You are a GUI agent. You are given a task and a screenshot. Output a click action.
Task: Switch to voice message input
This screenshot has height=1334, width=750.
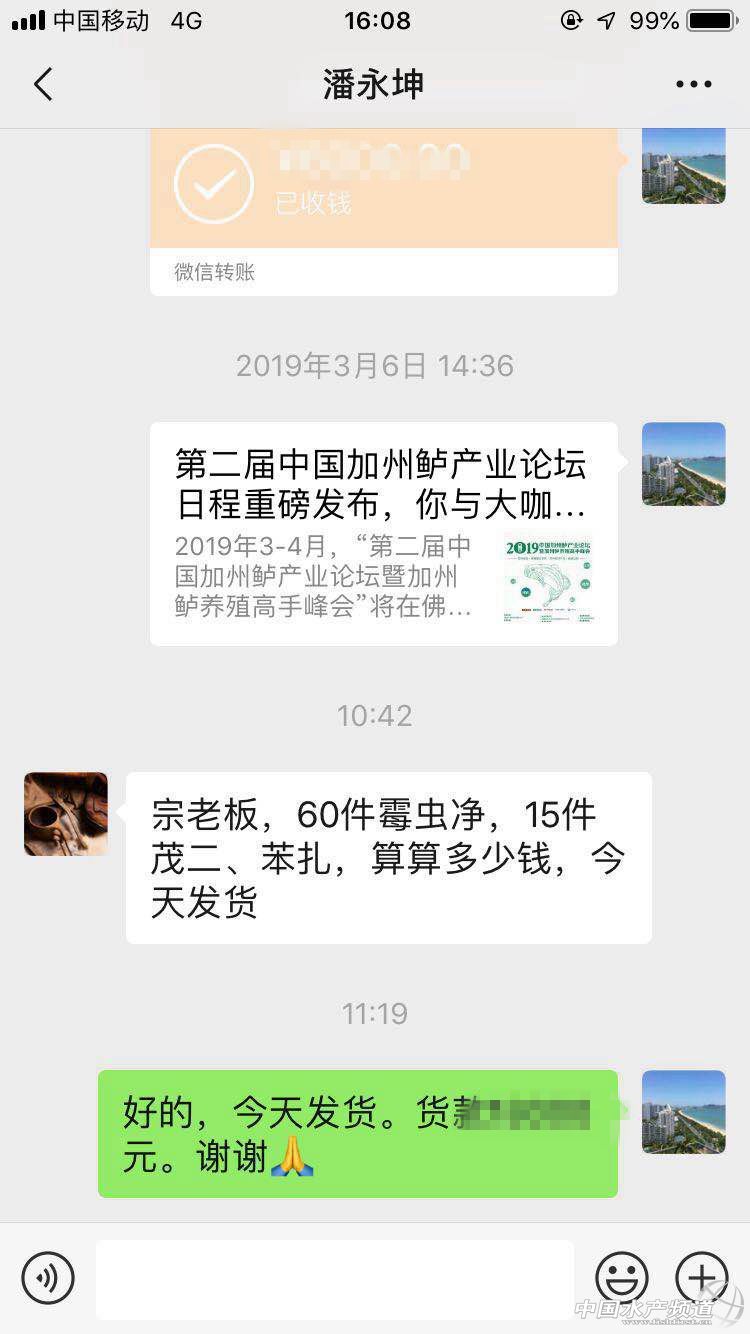[x=48, y=1277]
